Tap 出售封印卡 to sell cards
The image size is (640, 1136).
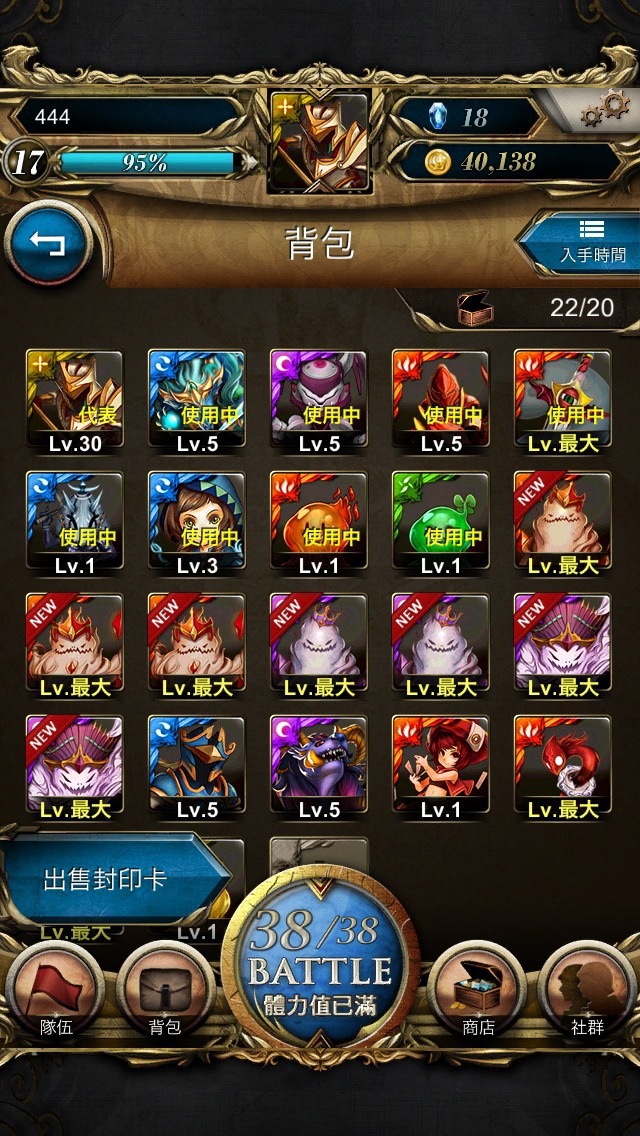116,880
